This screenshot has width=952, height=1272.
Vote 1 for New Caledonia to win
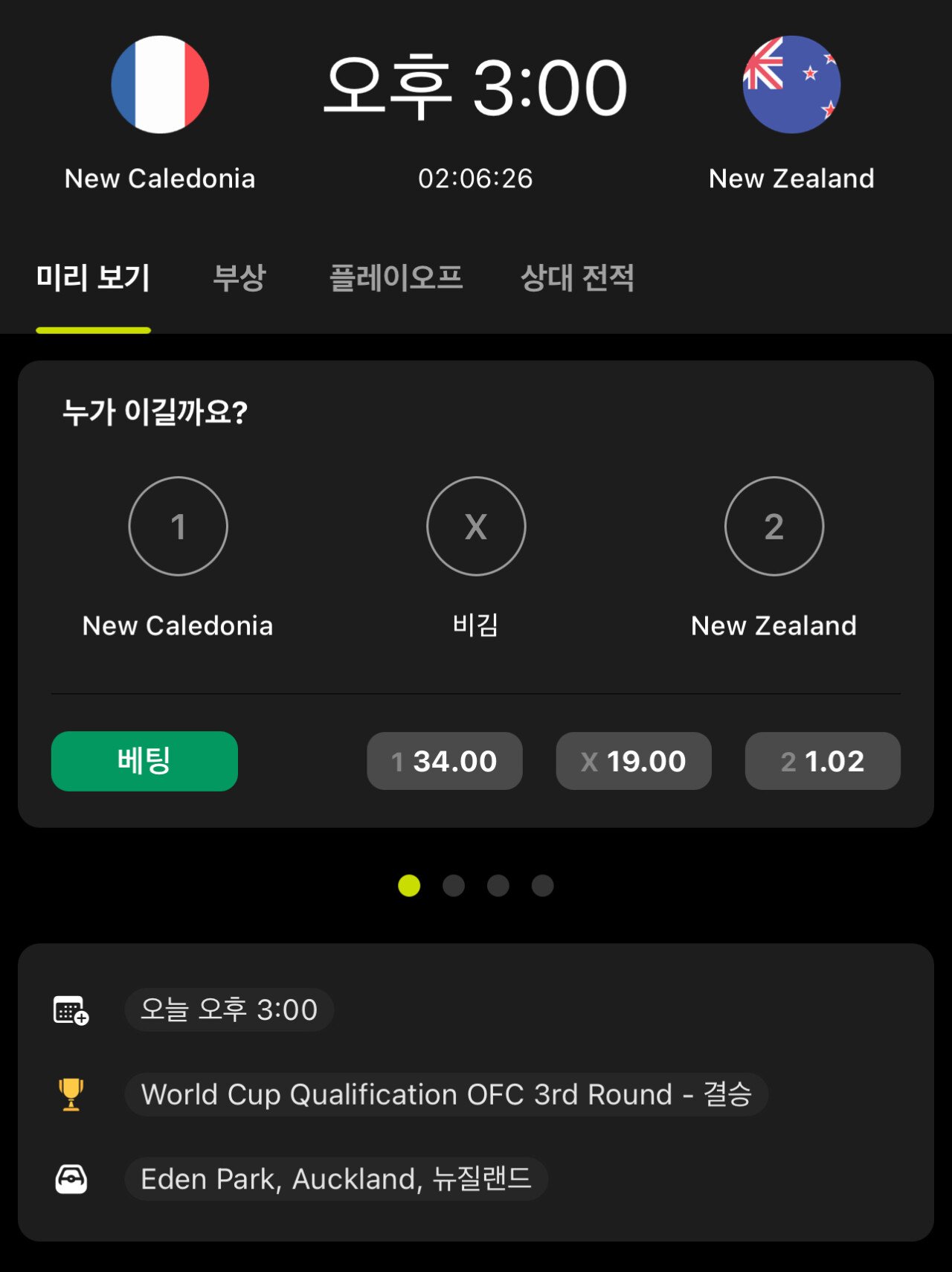(x=178, y=527)
